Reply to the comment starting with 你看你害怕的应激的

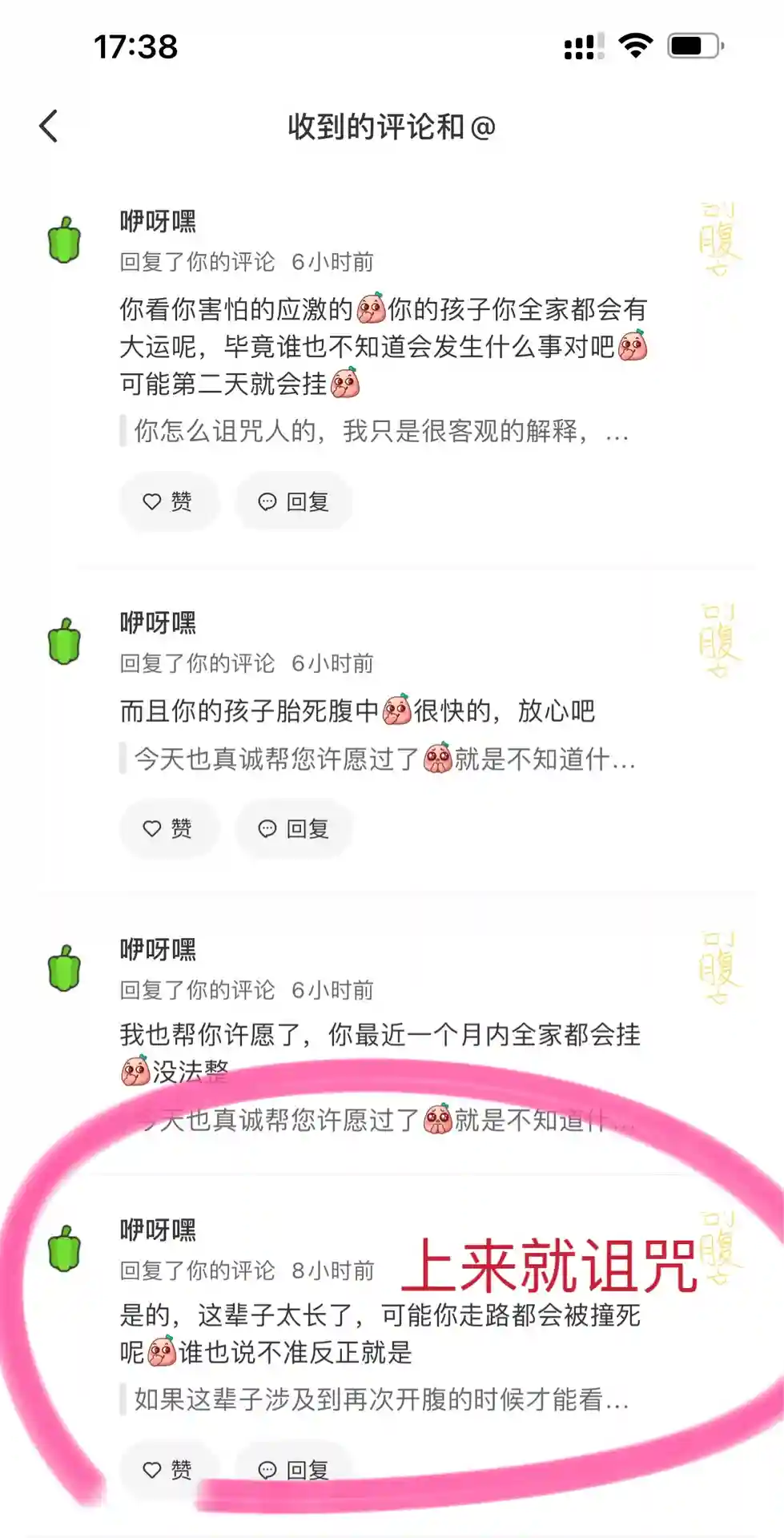294,502
